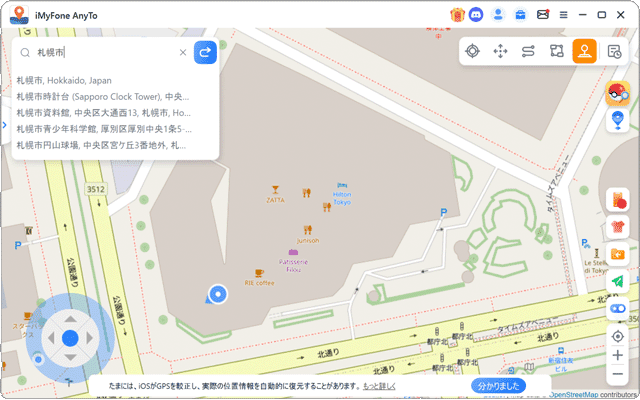Open the history records icon
The image size is (640, 400).
click(x=614, y=51)
